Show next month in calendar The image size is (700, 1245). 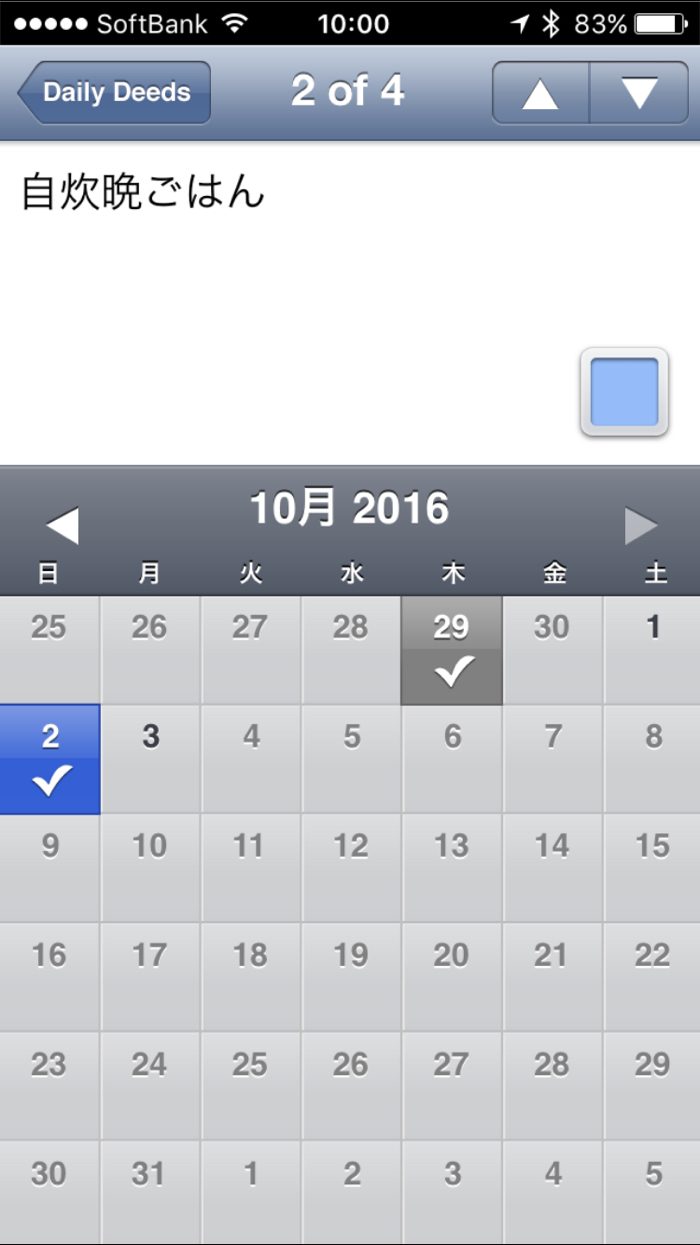(x=641, y=525)
